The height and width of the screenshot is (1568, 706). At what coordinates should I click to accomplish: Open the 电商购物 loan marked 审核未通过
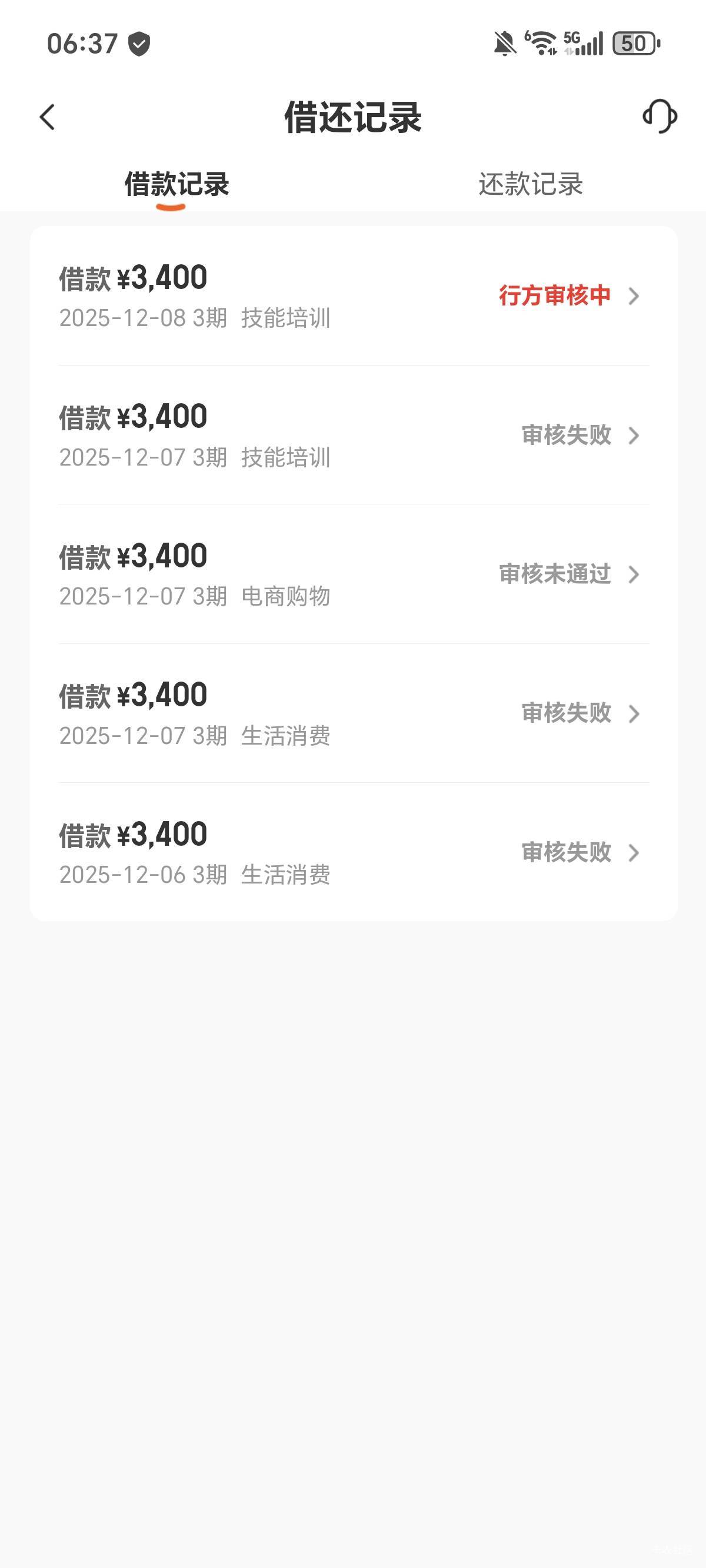coord(353,574)
